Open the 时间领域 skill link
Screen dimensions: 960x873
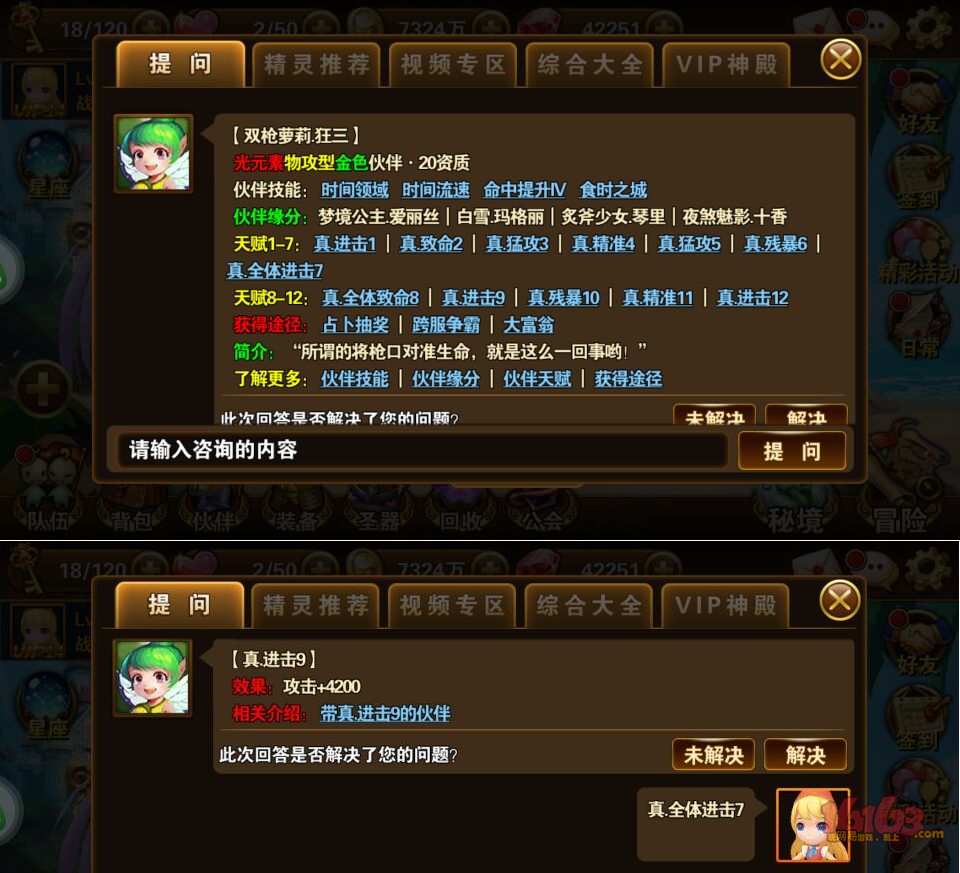coord(354,190)
